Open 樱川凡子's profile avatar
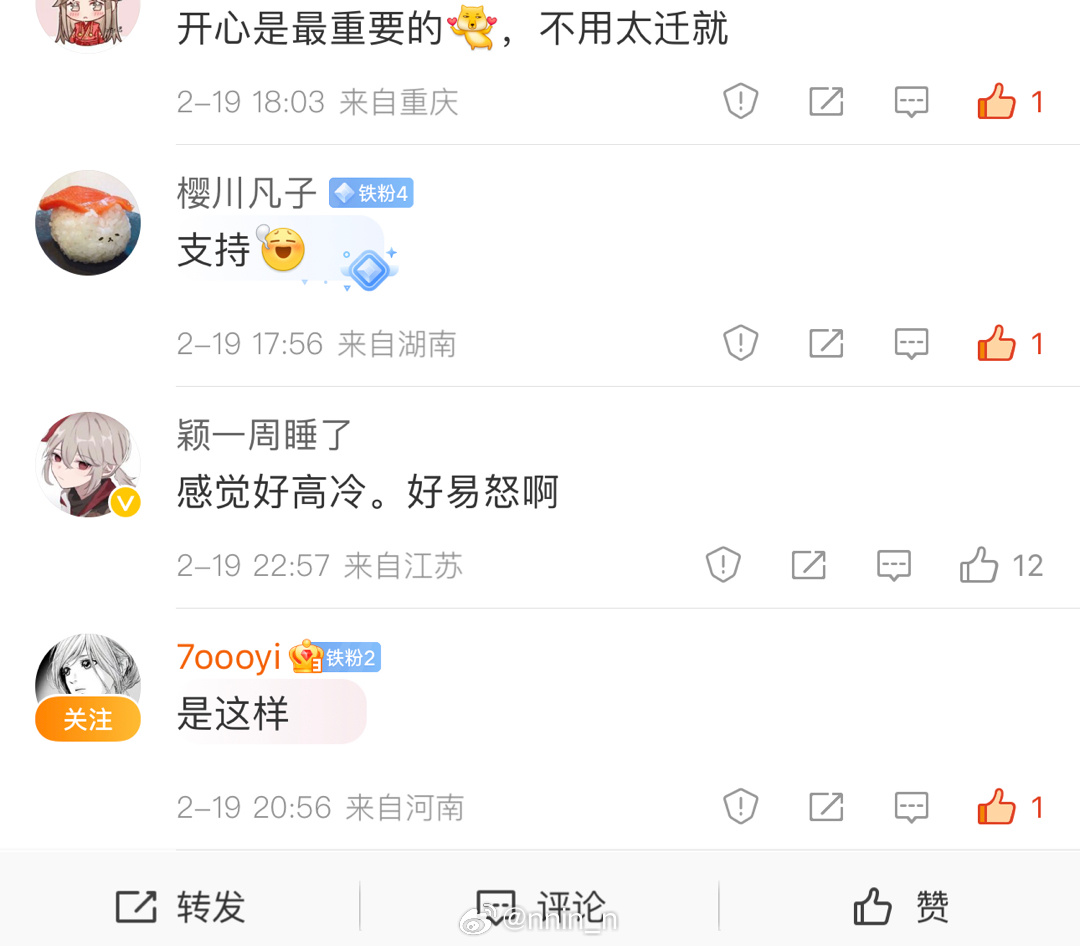Image resolution: width=1080 pixels, height=946 pixels. pyautogui.click(x=88, y=222)
